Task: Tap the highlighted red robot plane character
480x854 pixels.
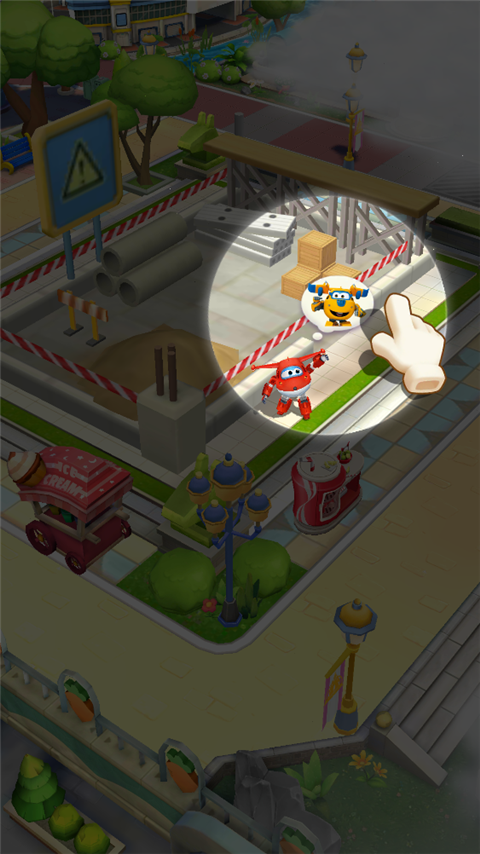Action: (x=290, y=384)
